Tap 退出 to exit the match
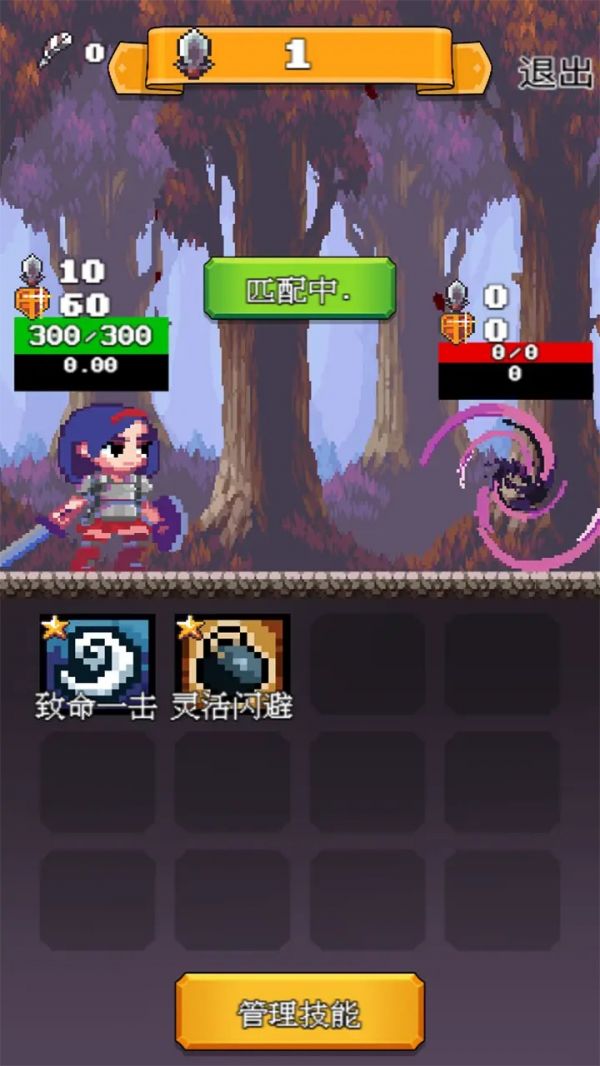 555,72
